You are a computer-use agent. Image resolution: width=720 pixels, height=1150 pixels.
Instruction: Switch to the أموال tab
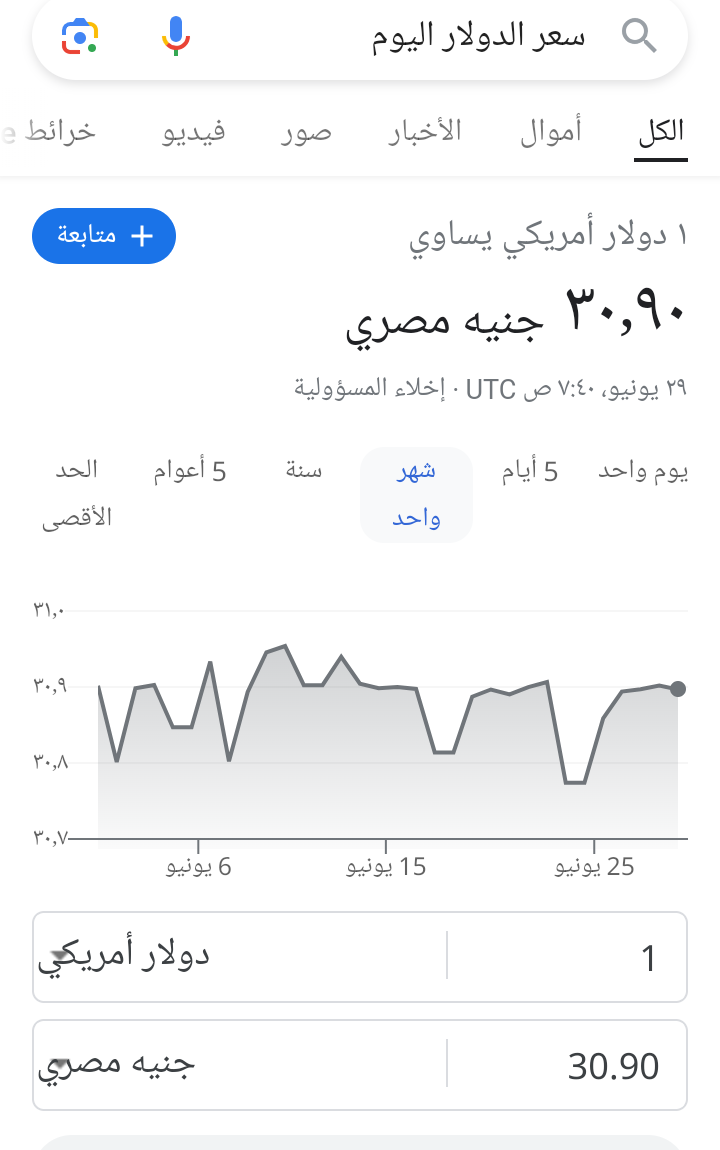click(550, 132)
